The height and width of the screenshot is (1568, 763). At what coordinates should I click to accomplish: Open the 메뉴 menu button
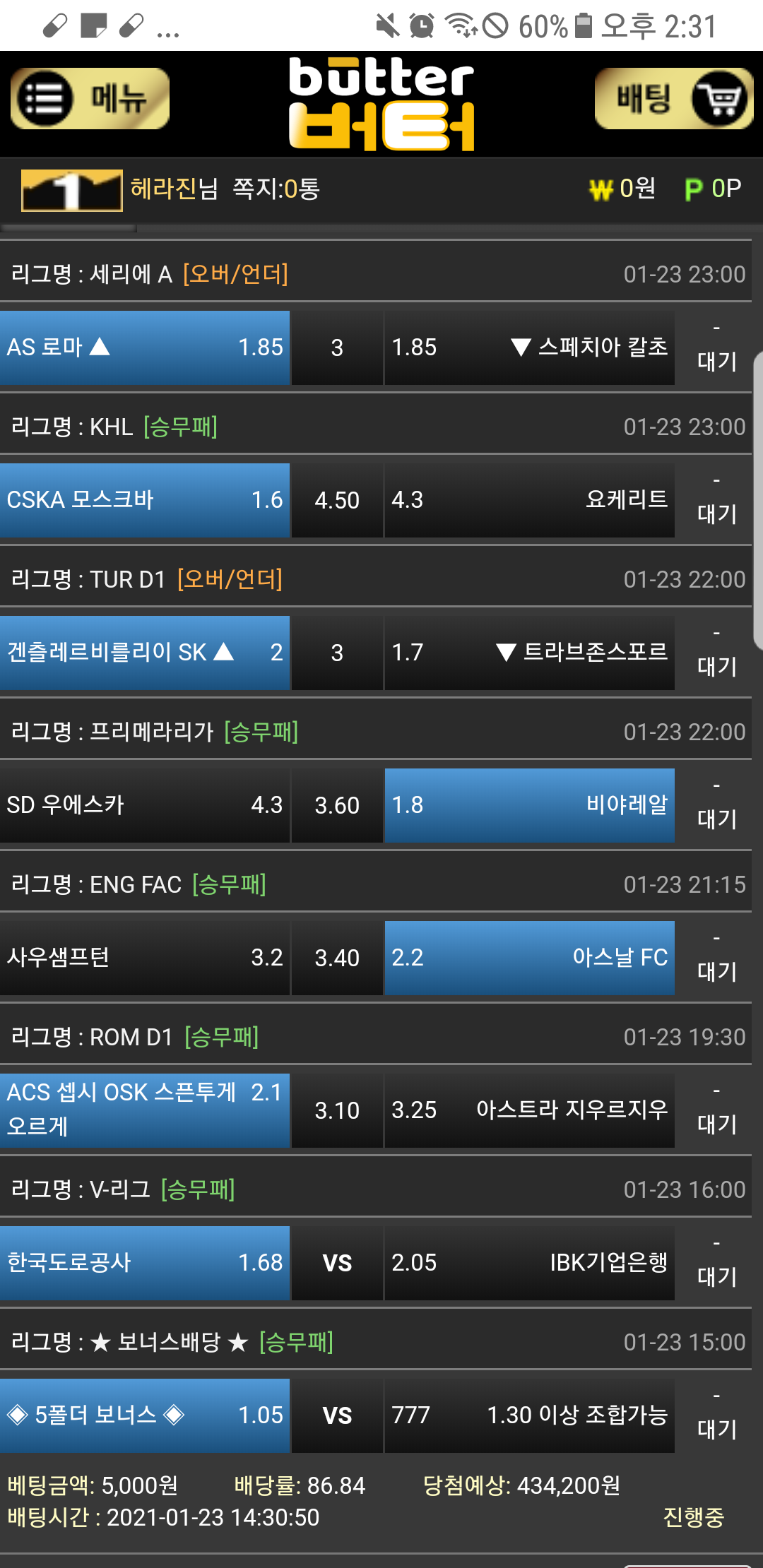click(90, 99)
